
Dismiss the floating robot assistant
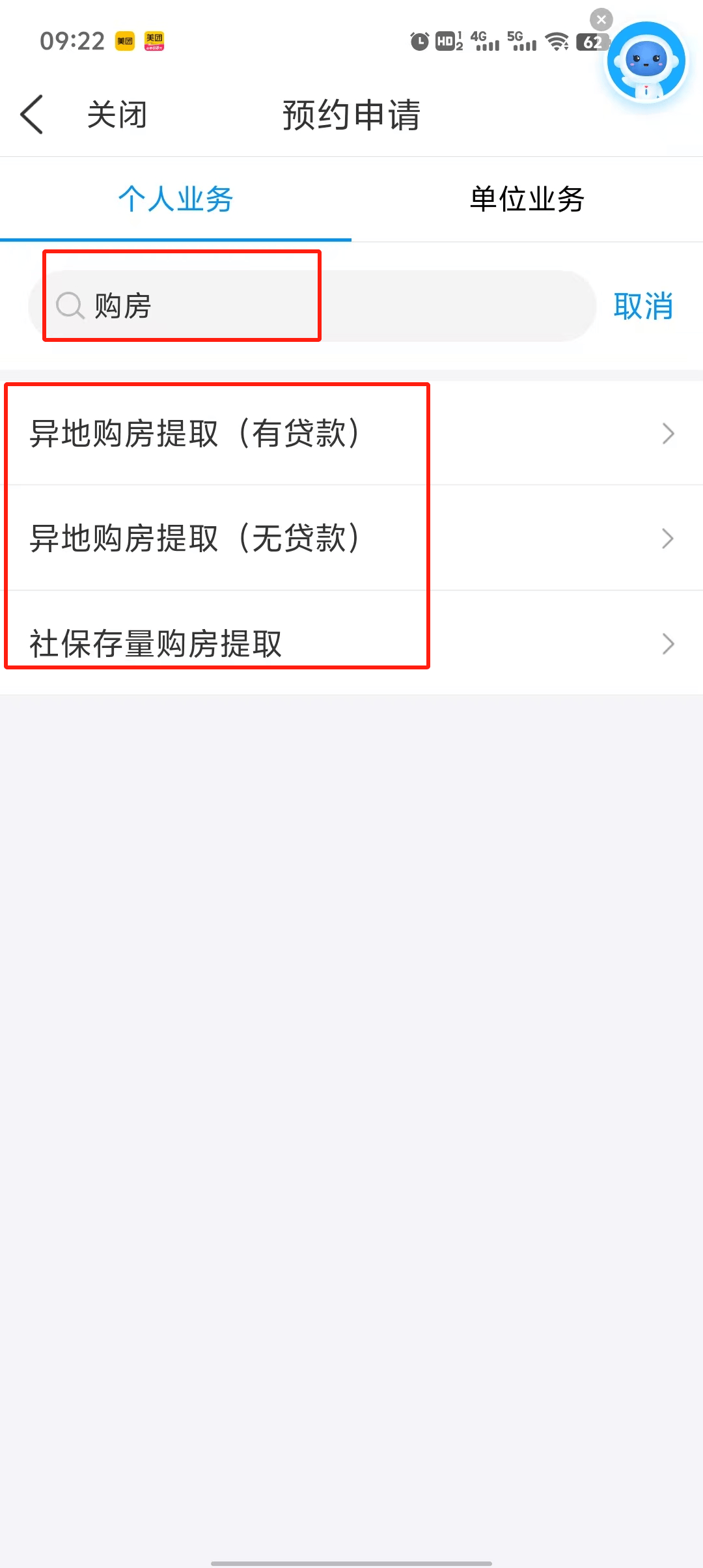tap(601, 20)
